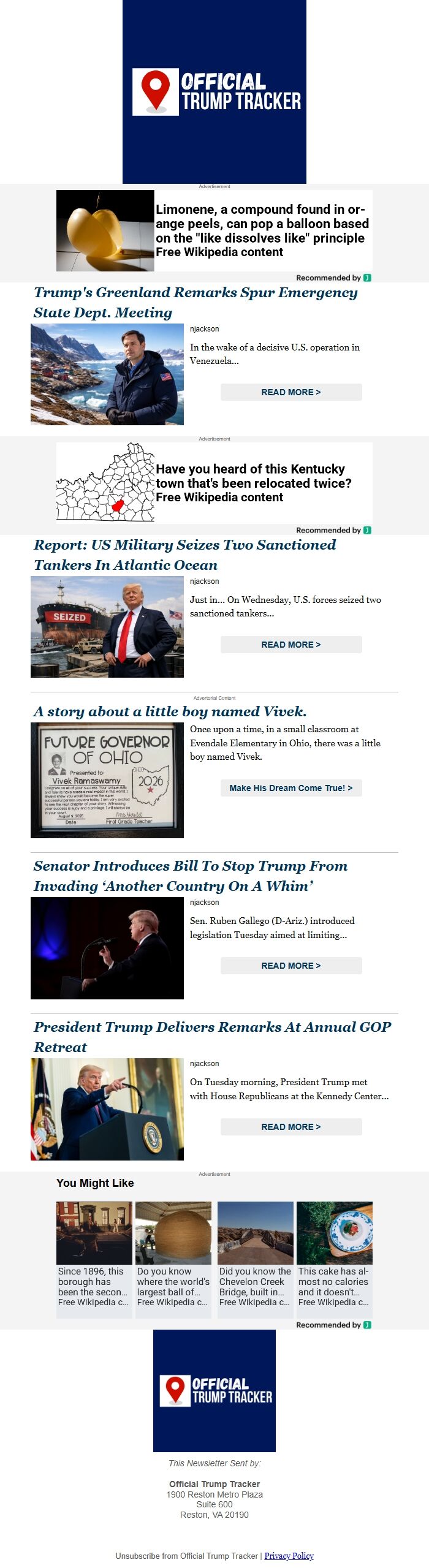Tap the seized tanker article image

[107, 627]
